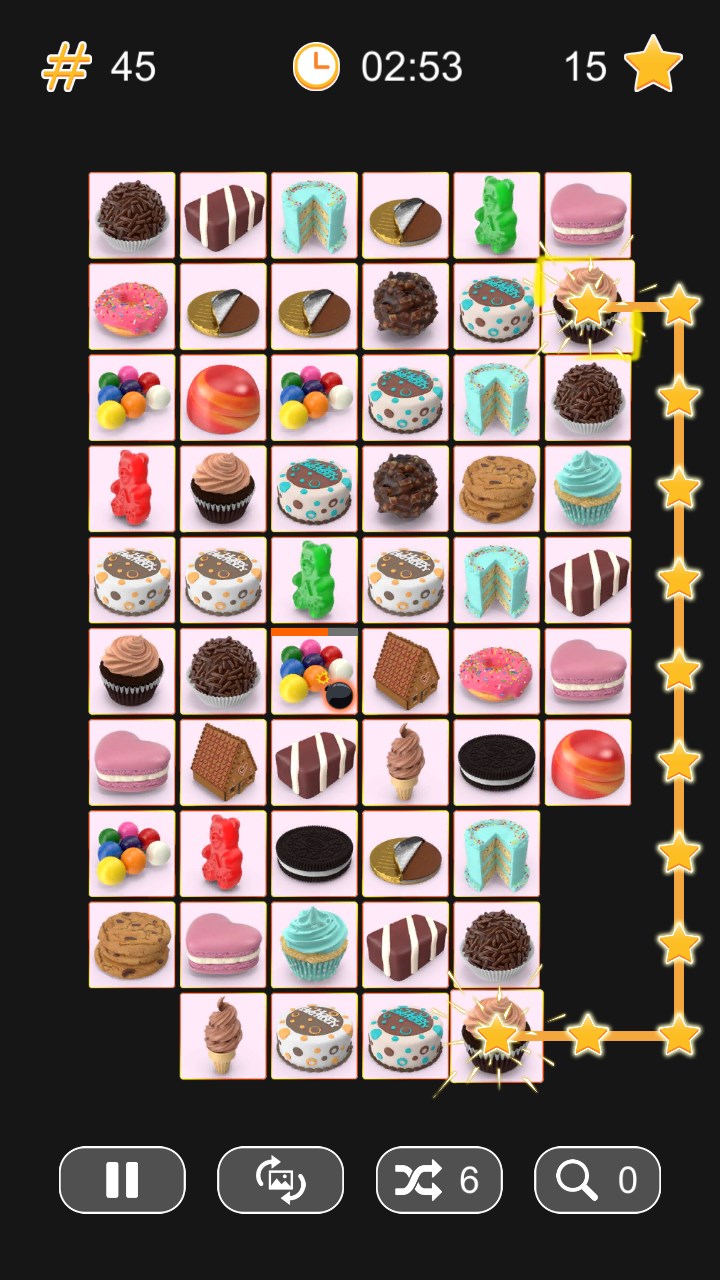Image resolution: width=720 pixels, height=1280 pixels.
Task: Change the tile theme images
Action: (x=280, y=1180)
